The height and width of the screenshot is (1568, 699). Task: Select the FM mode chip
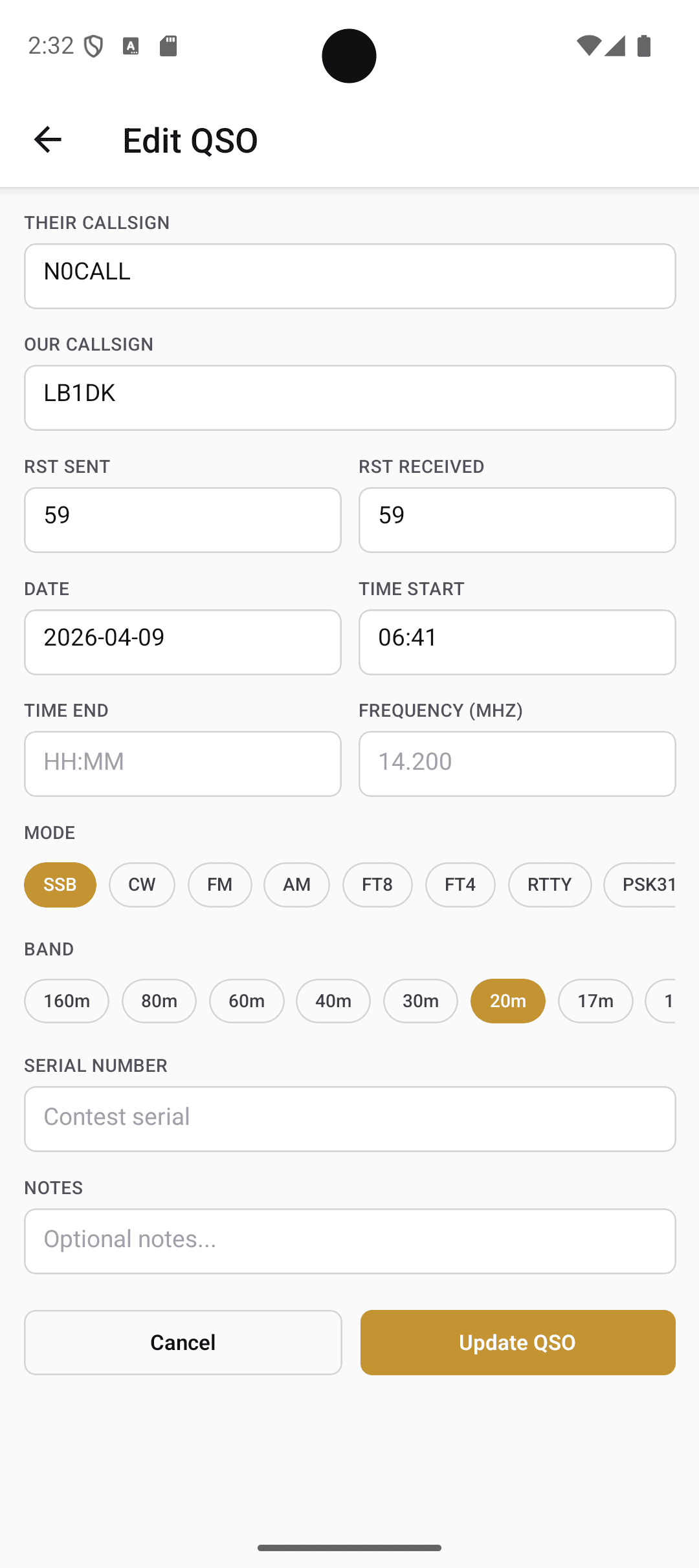tap(219, 884)
